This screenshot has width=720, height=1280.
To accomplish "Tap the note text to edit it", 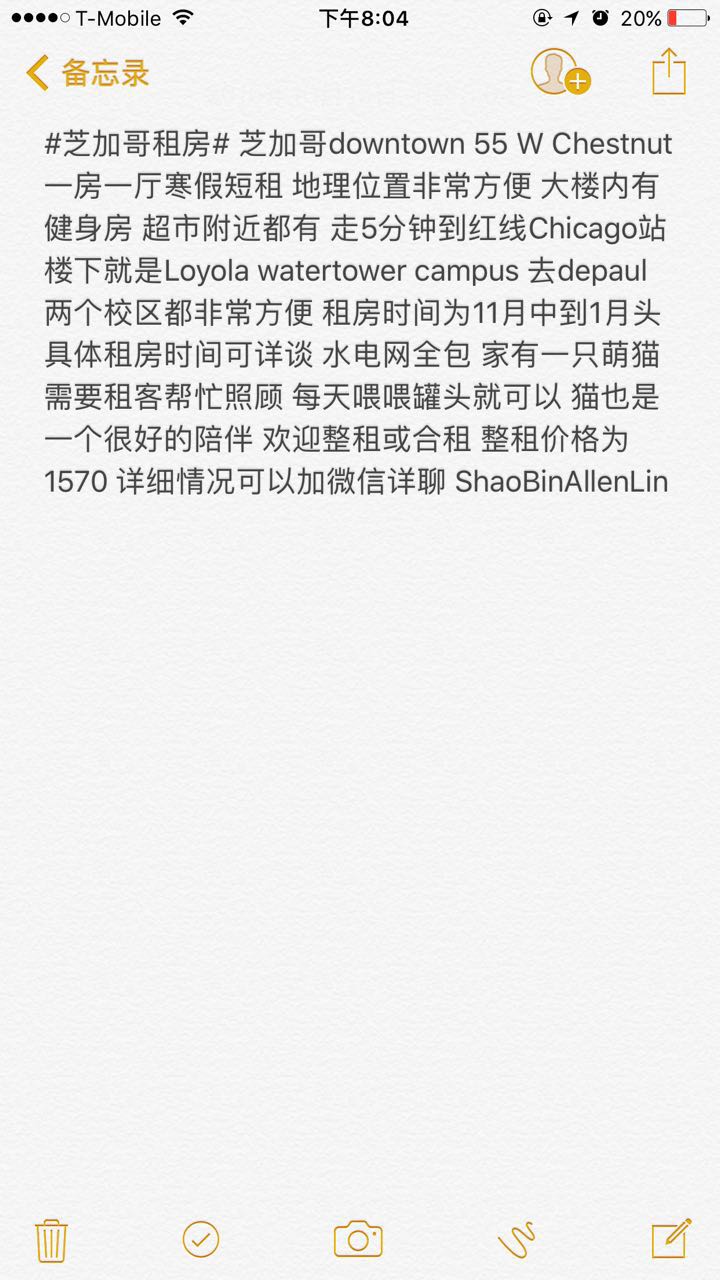I will point(358,314).
